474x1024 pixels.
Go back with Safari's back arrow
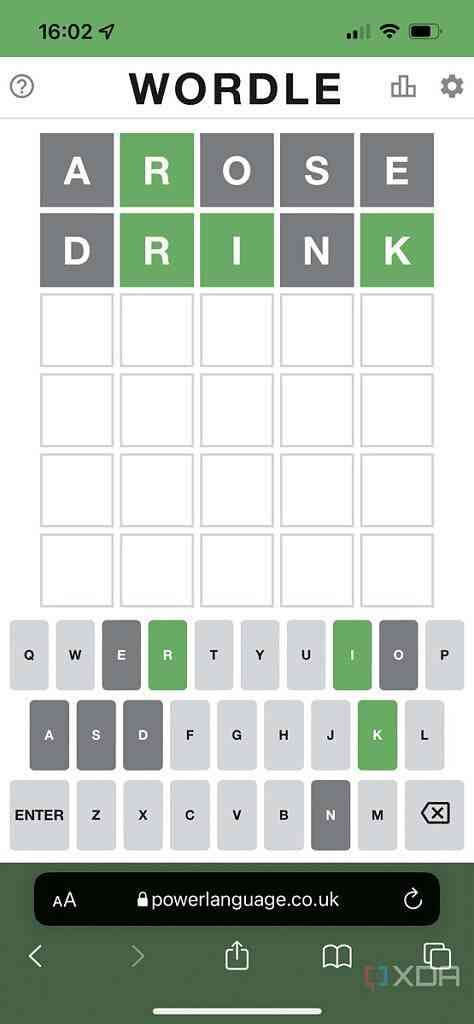click(36, 957)
